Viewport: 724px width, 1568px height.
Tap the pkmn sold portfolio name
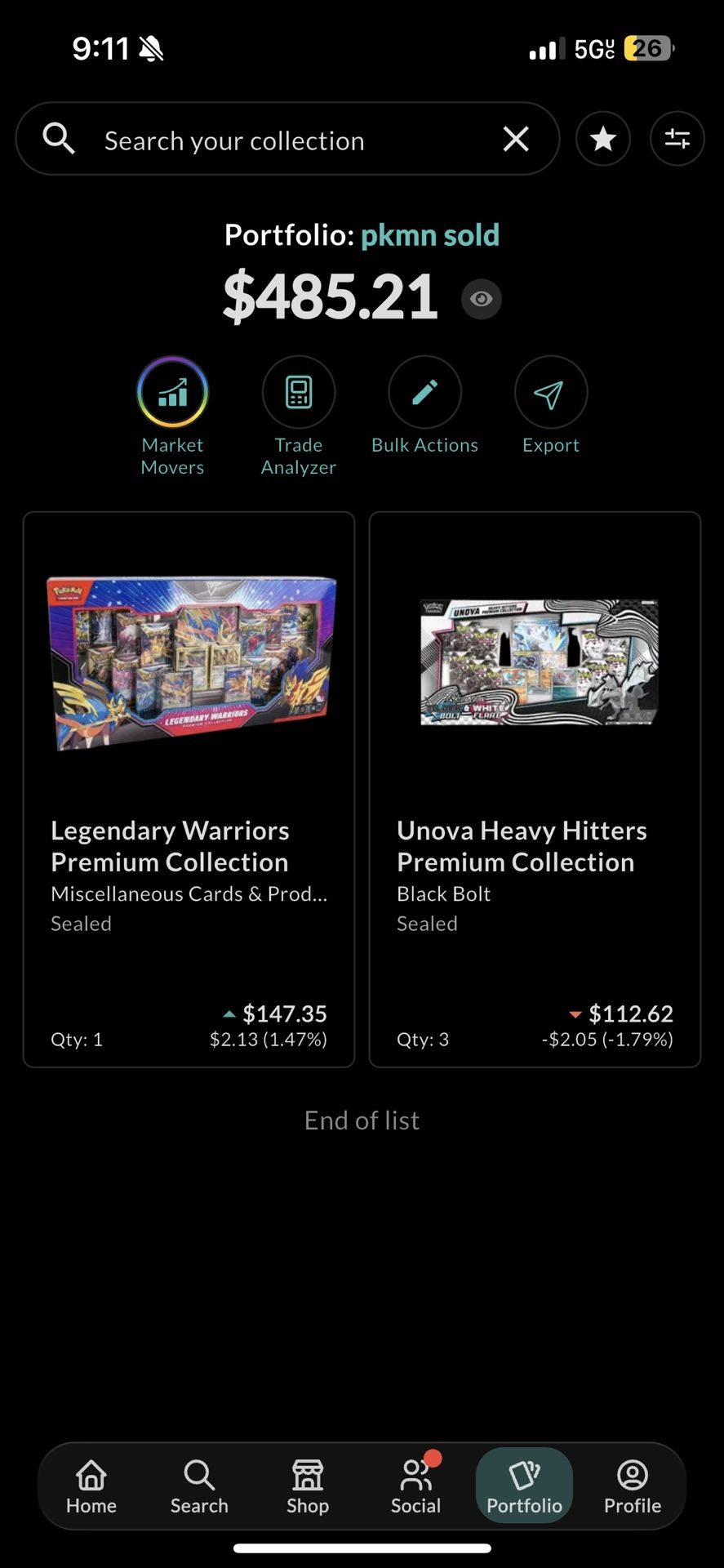point(429,235)
